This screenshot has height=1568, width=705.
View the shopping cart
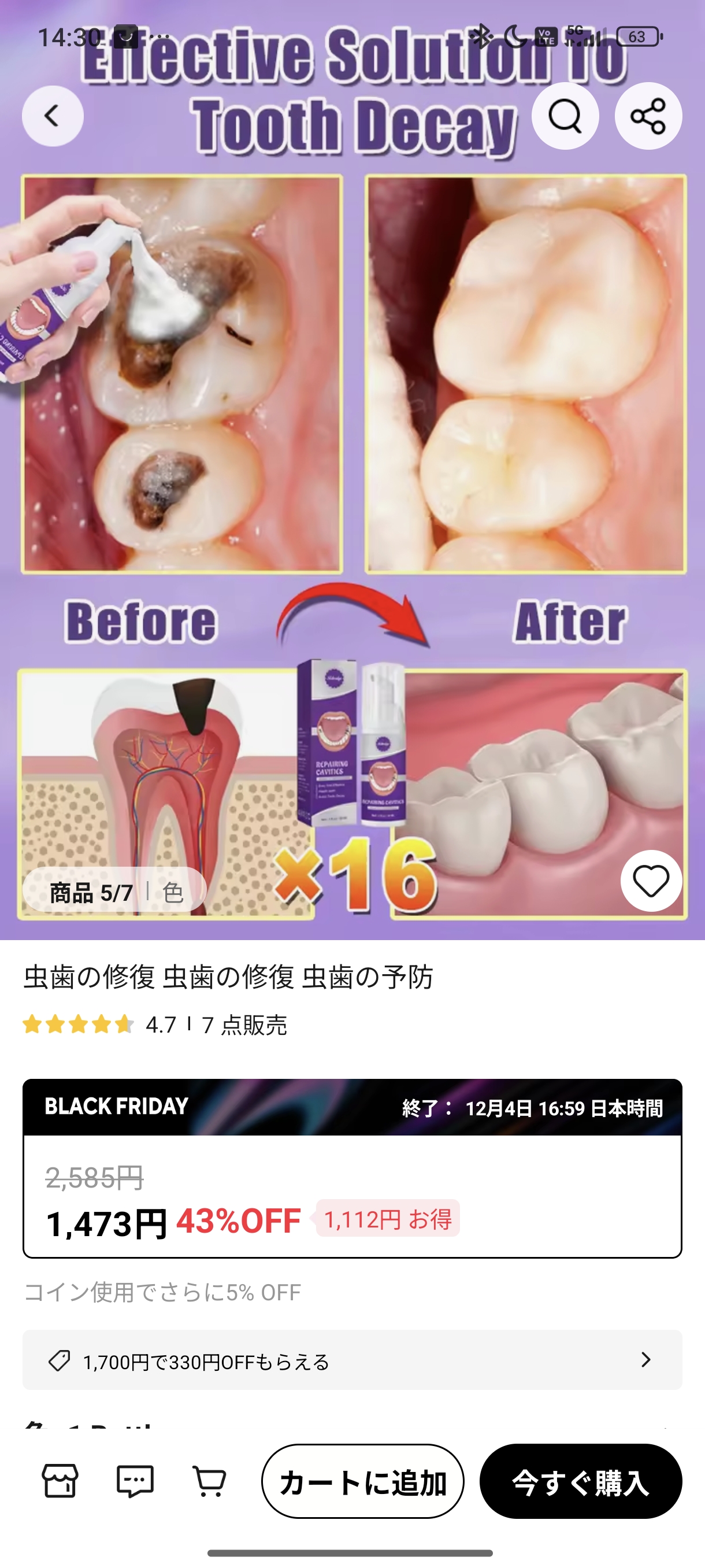click(209, 1481)
